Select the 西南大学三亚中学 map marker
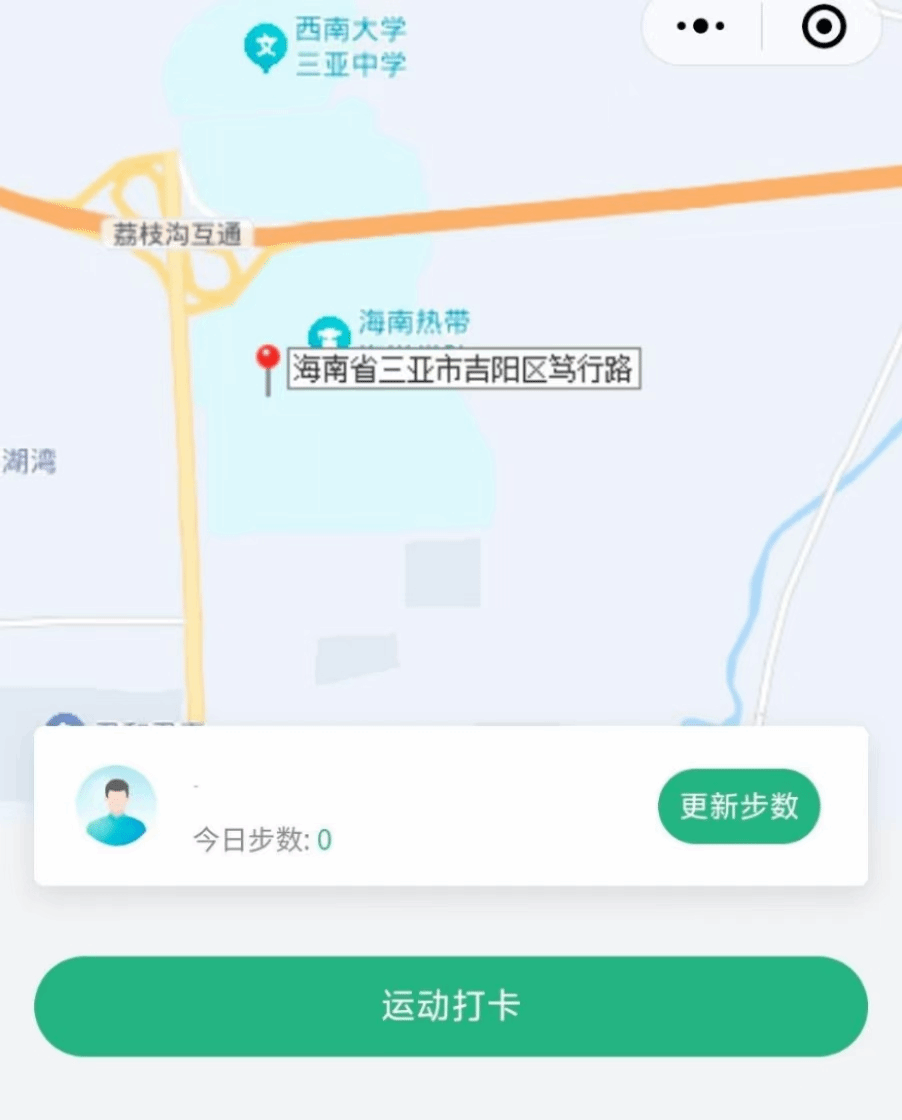The height and width of the screenshot is (1120, 902). coord(265,46)
